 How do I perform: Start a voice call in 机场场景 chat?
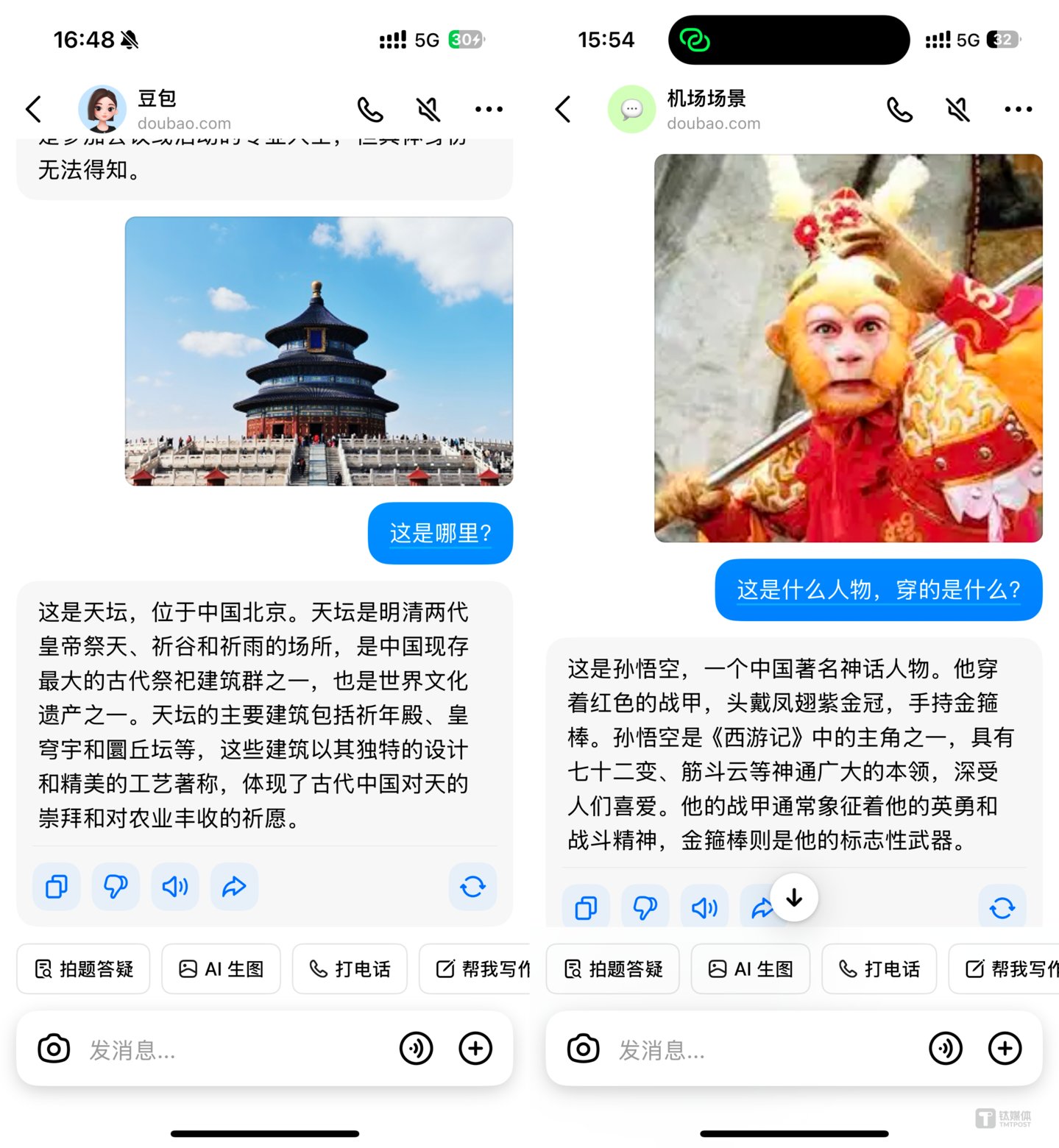pyautogui.click(x=899, y=110)
